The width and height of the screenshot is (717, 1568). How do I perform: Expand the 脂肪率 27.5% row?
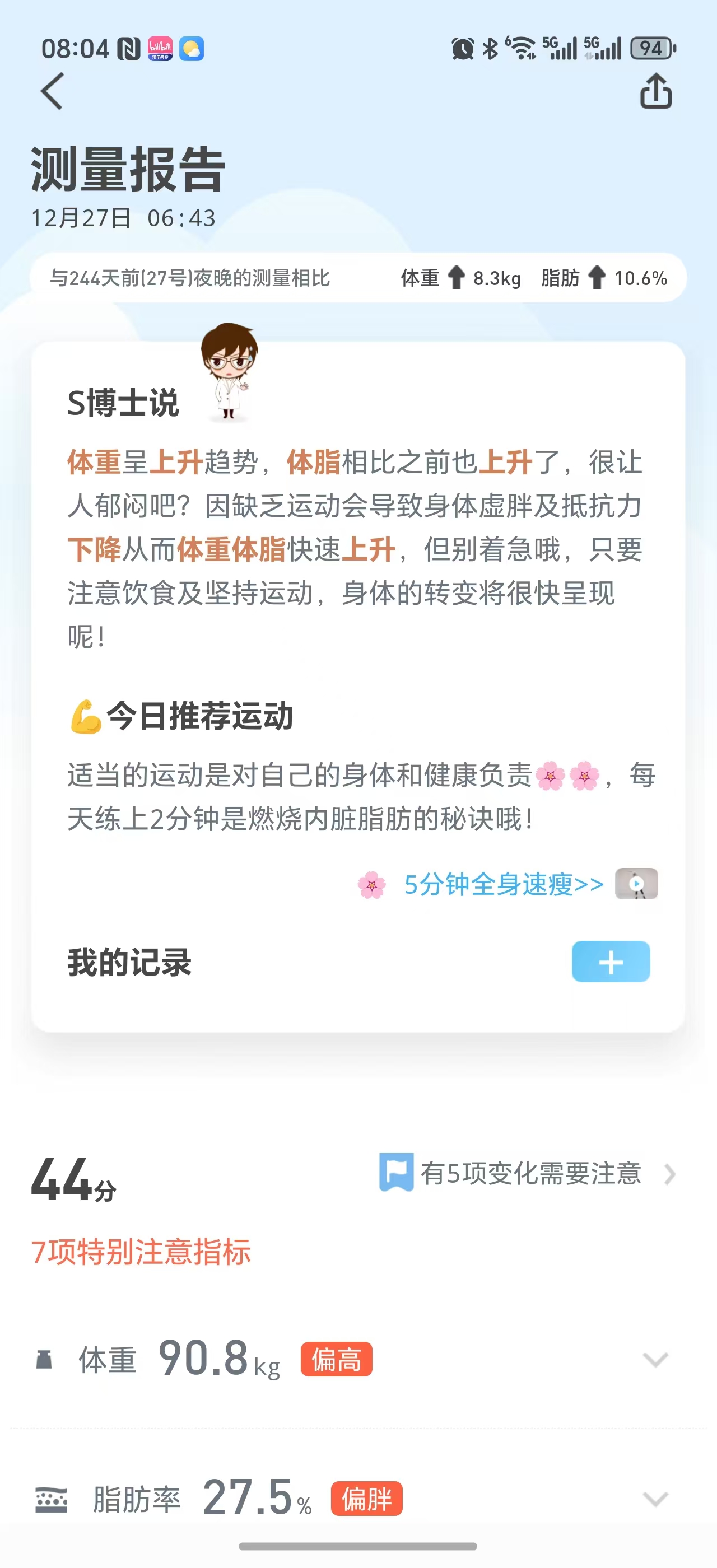(x=655, y=1499)
